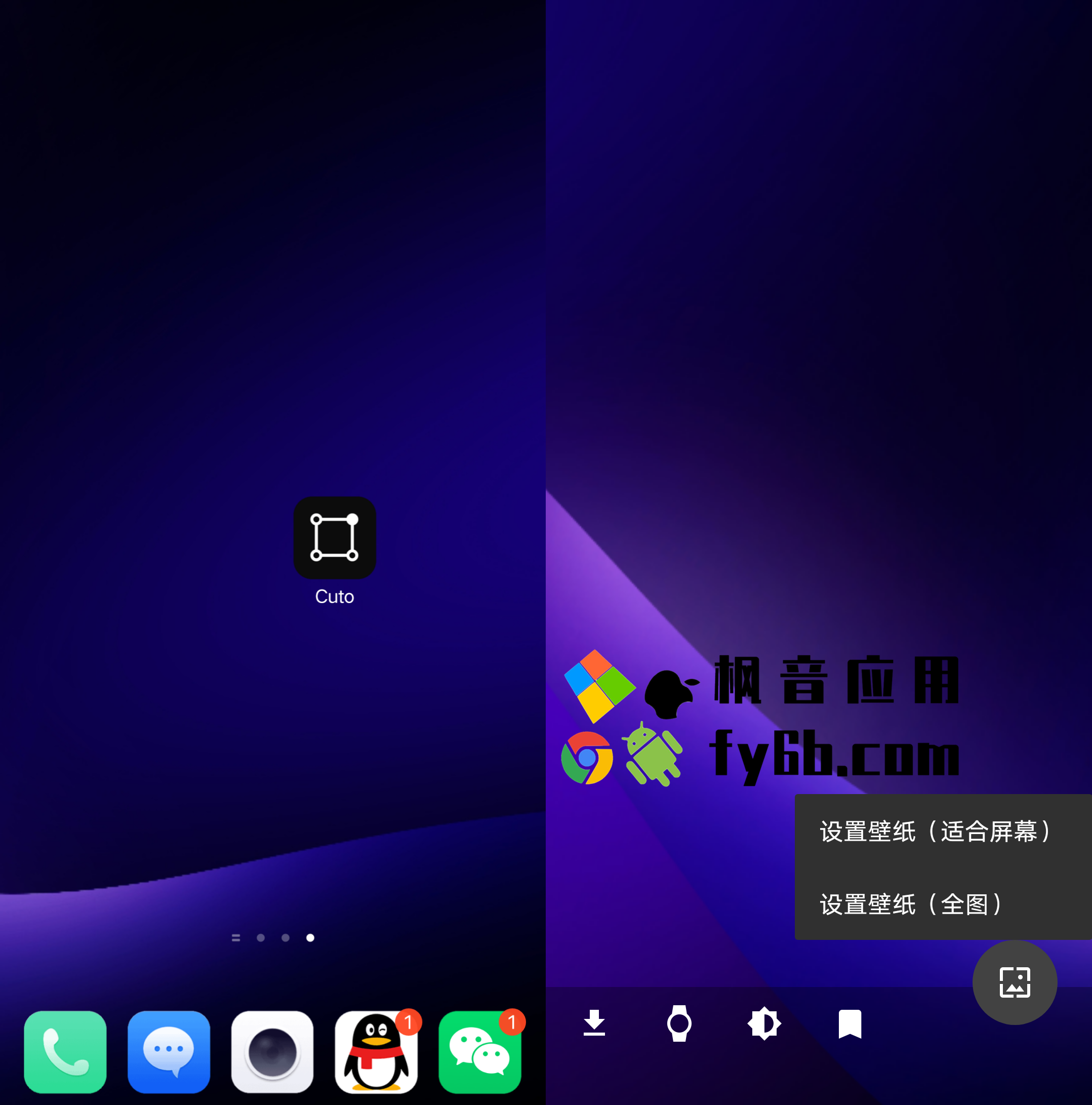Tap the brightness adjust icon

pyautogui.click(x=764, y=1023)
